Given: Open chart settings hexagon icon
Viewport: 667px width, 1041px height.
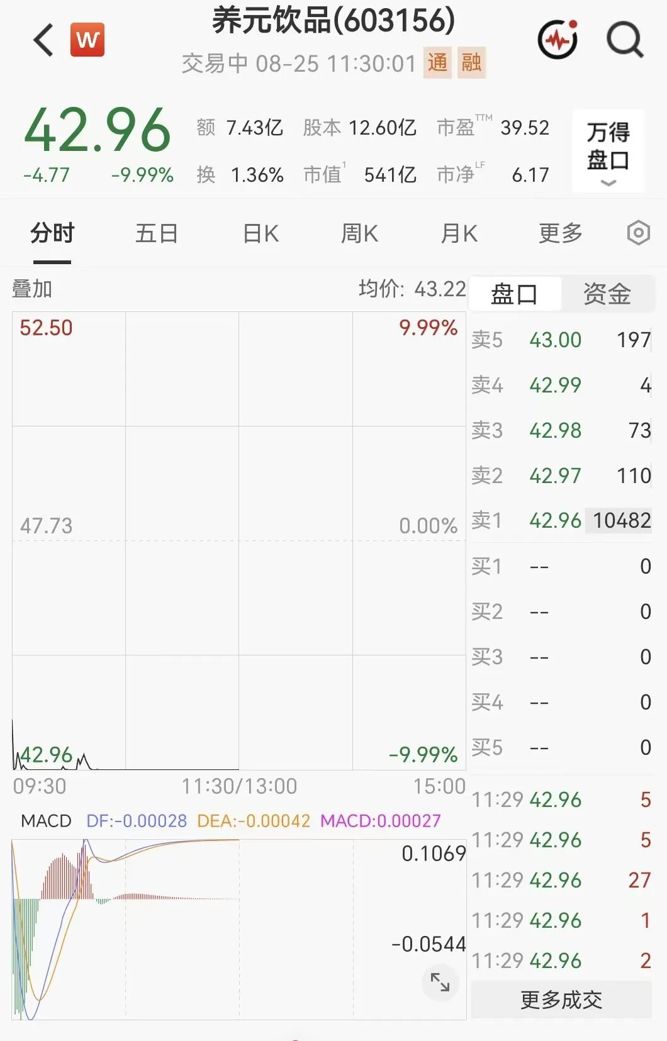Looking at the screenshot, I should 638,233.
